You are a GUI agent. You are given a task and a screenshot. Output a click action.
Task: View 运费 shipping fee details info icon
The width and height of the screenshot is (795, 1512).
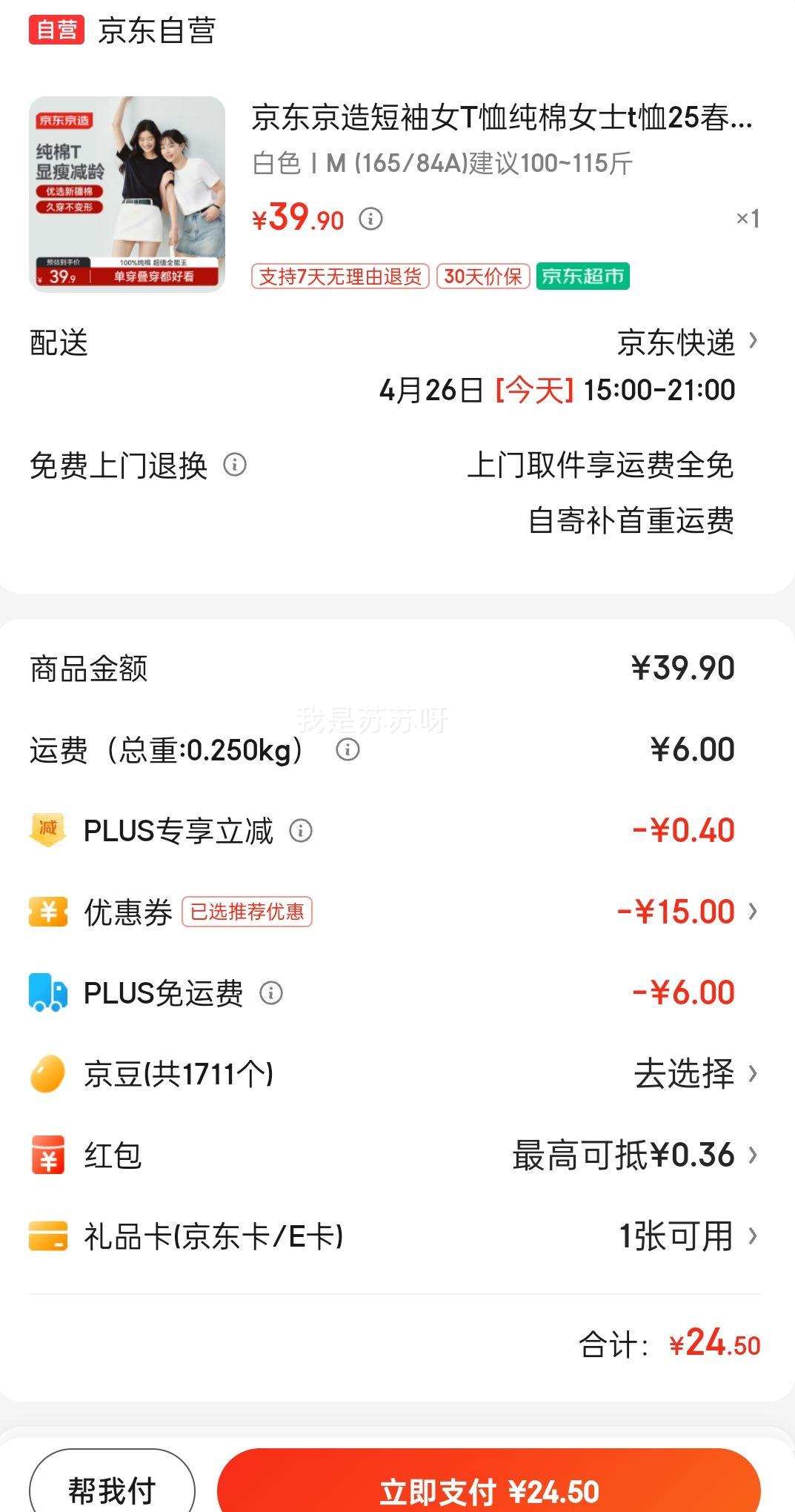point(347,749)
